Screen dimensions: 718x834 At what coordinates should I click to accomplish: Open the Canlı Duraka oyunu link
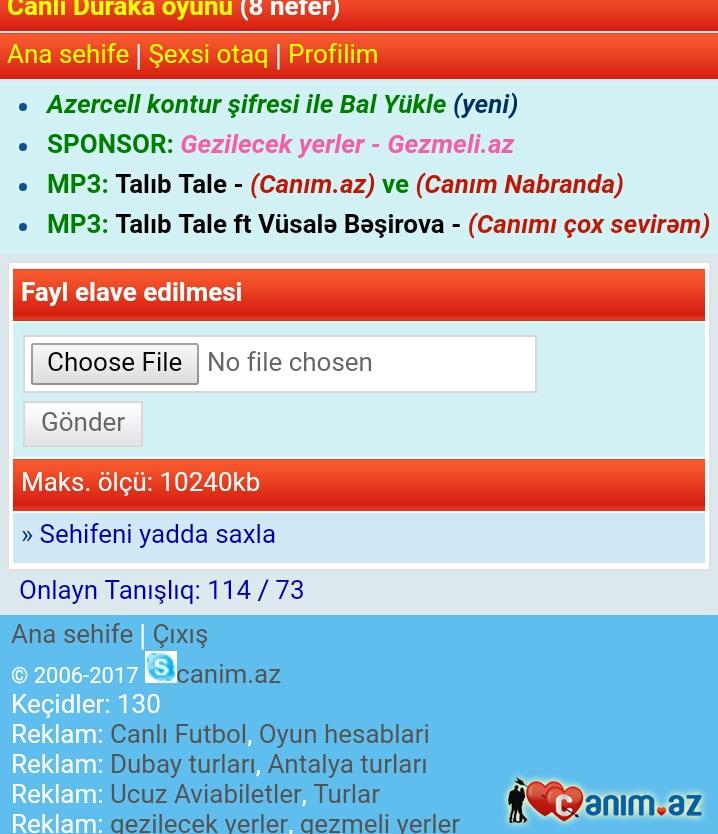point(120,9)
